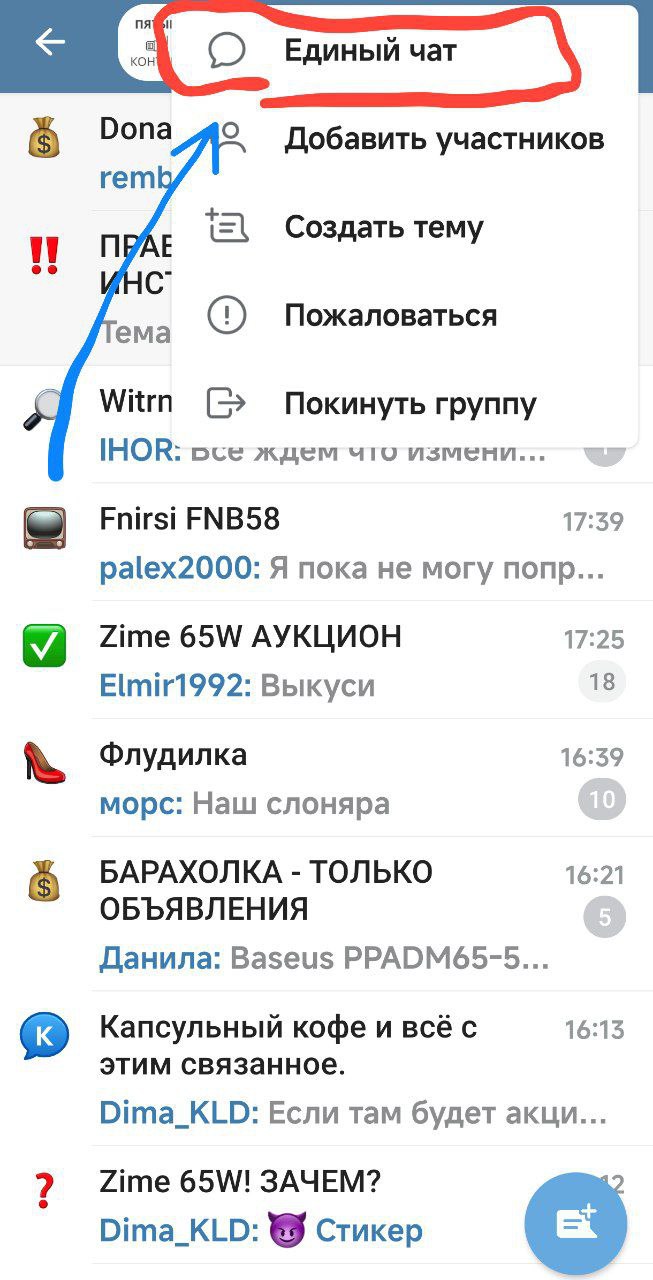Open the Fnirsi FNB58 topic
The width and height of the screenshot is (653, 1280).
click(326, 542)
